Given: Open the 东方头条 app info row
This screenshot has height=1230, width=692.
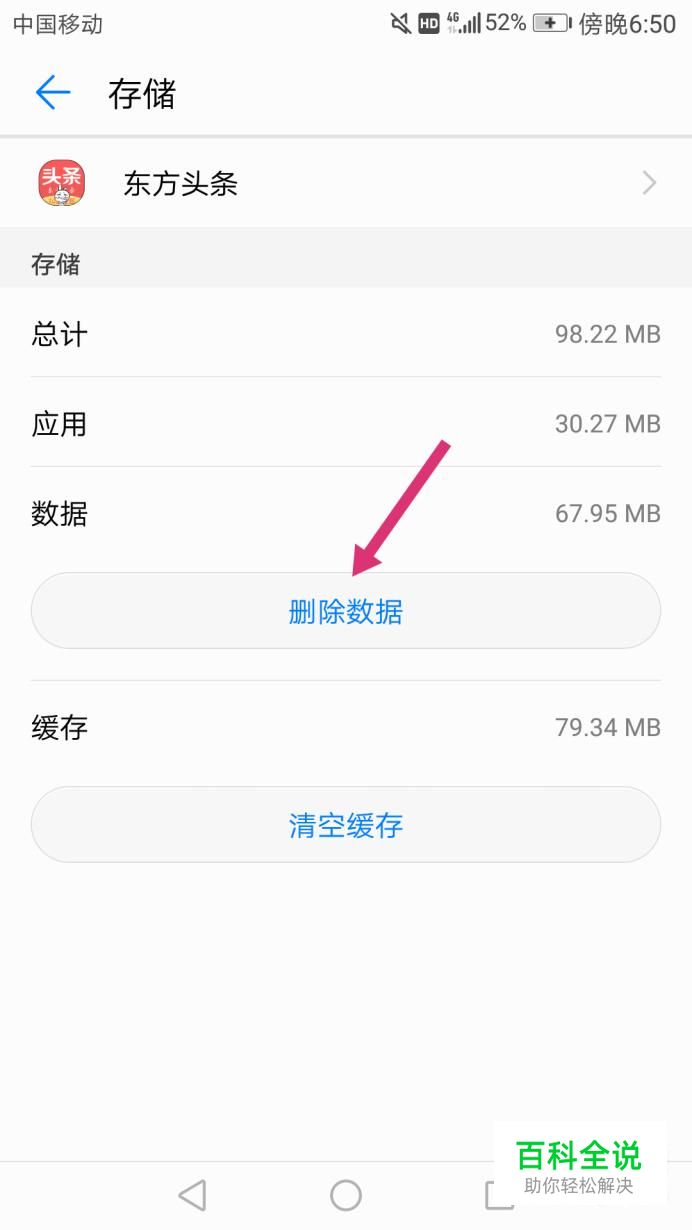Looking at the screenshot, I should coord(346,183).
